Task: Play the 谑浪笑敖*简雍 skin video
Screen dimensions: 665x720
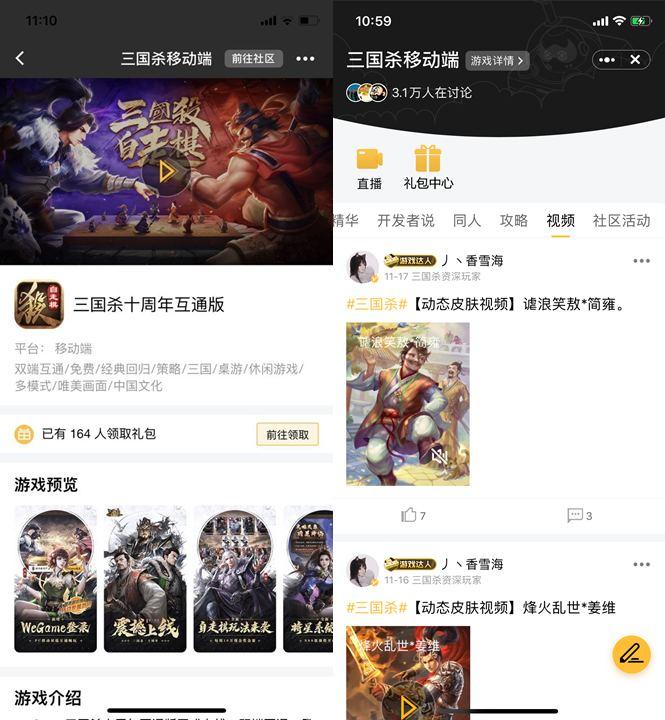Action: (408, 404)
